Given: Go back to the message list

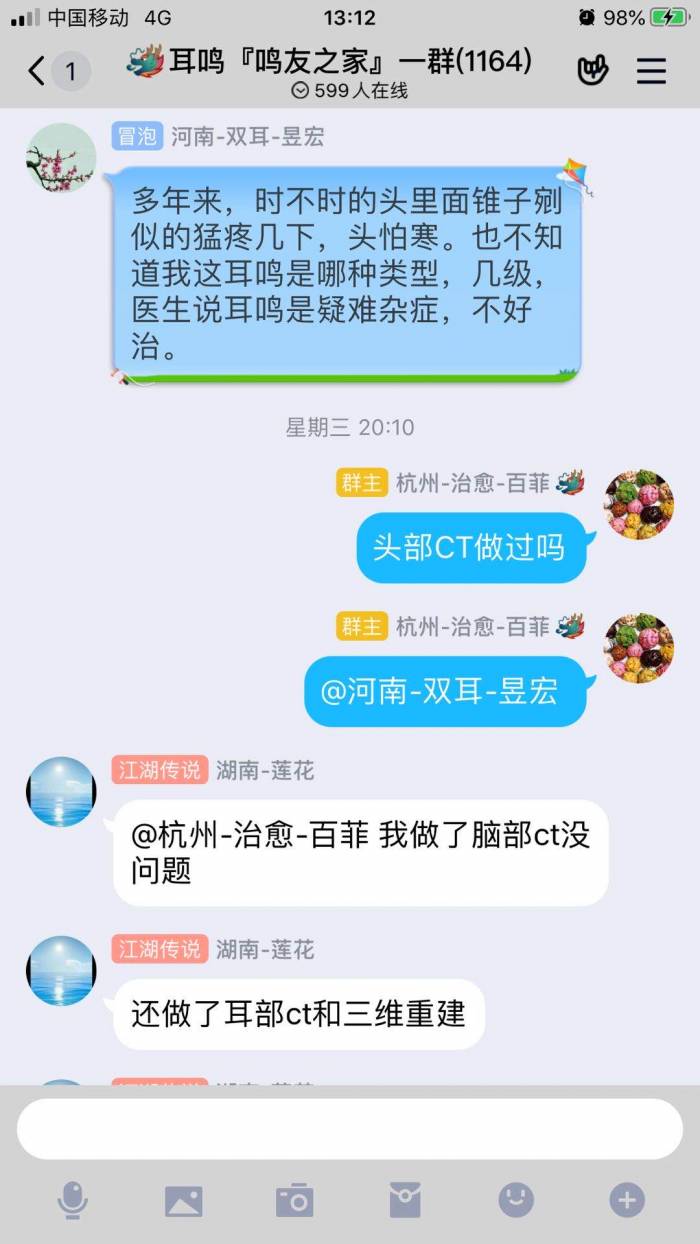Looking at the screenshot, I should pos(38,71).
